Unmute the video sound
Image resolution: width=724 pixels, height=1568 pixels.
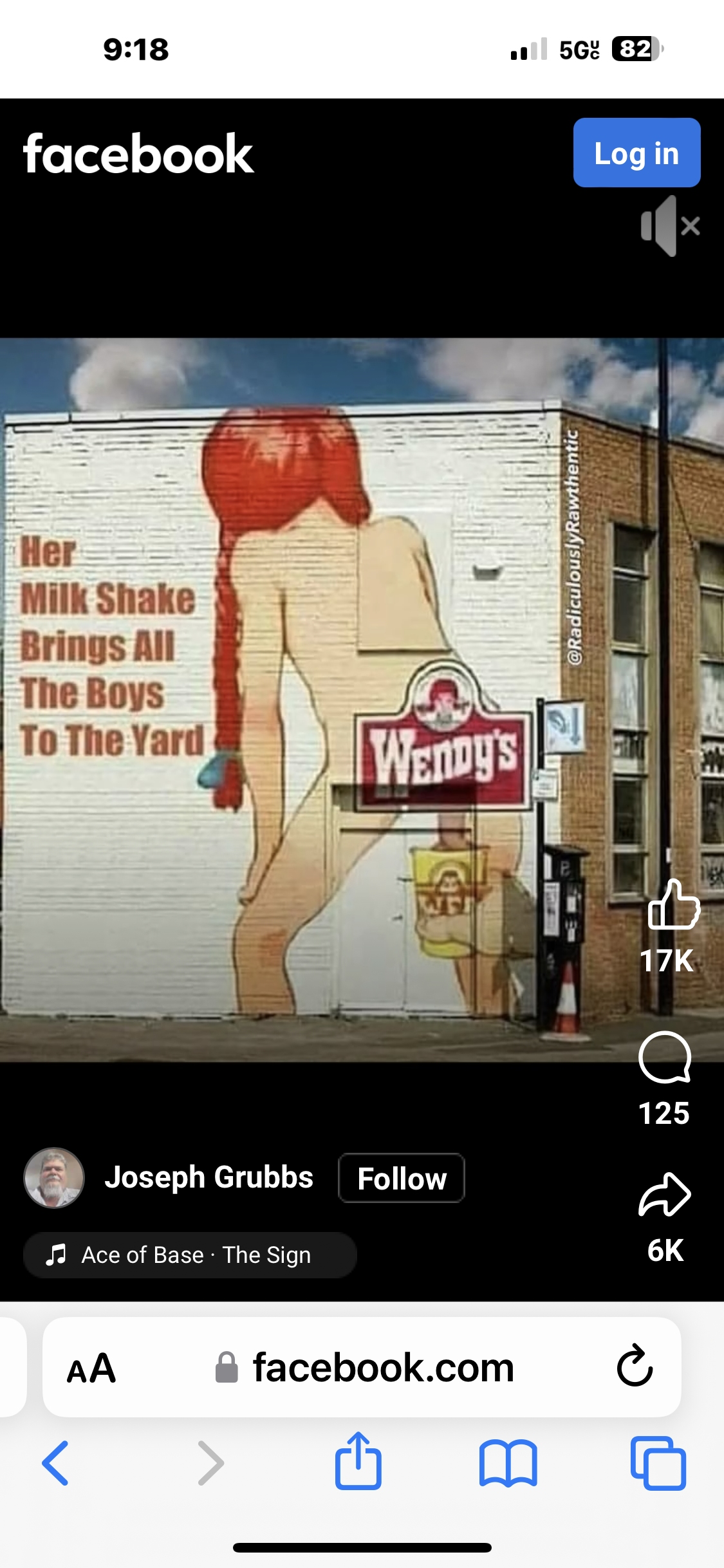point(669,226)
